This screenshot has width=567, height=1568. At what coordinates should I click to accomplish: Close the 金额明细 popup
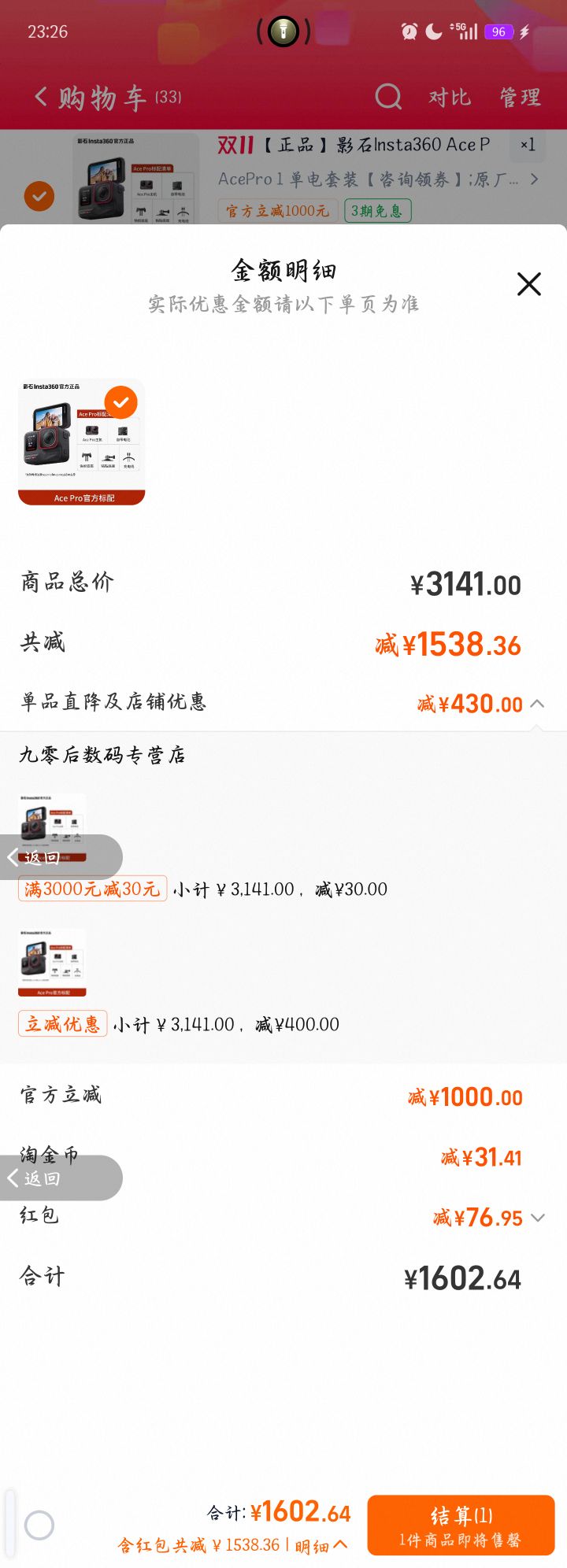[528, 284]
